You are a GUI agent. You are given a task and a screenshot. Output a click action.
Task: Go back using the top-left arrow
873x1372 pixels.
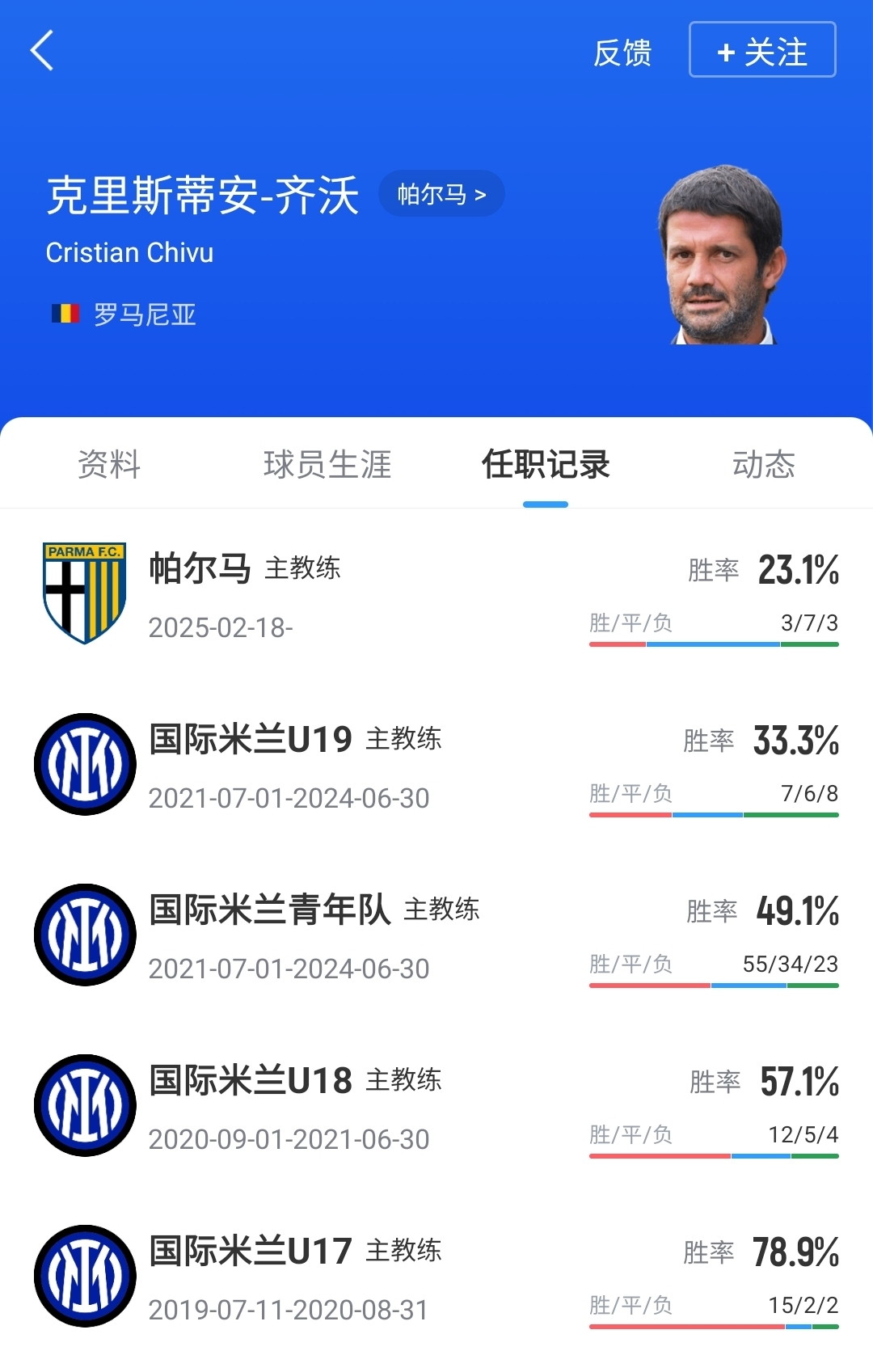(42, 51)
